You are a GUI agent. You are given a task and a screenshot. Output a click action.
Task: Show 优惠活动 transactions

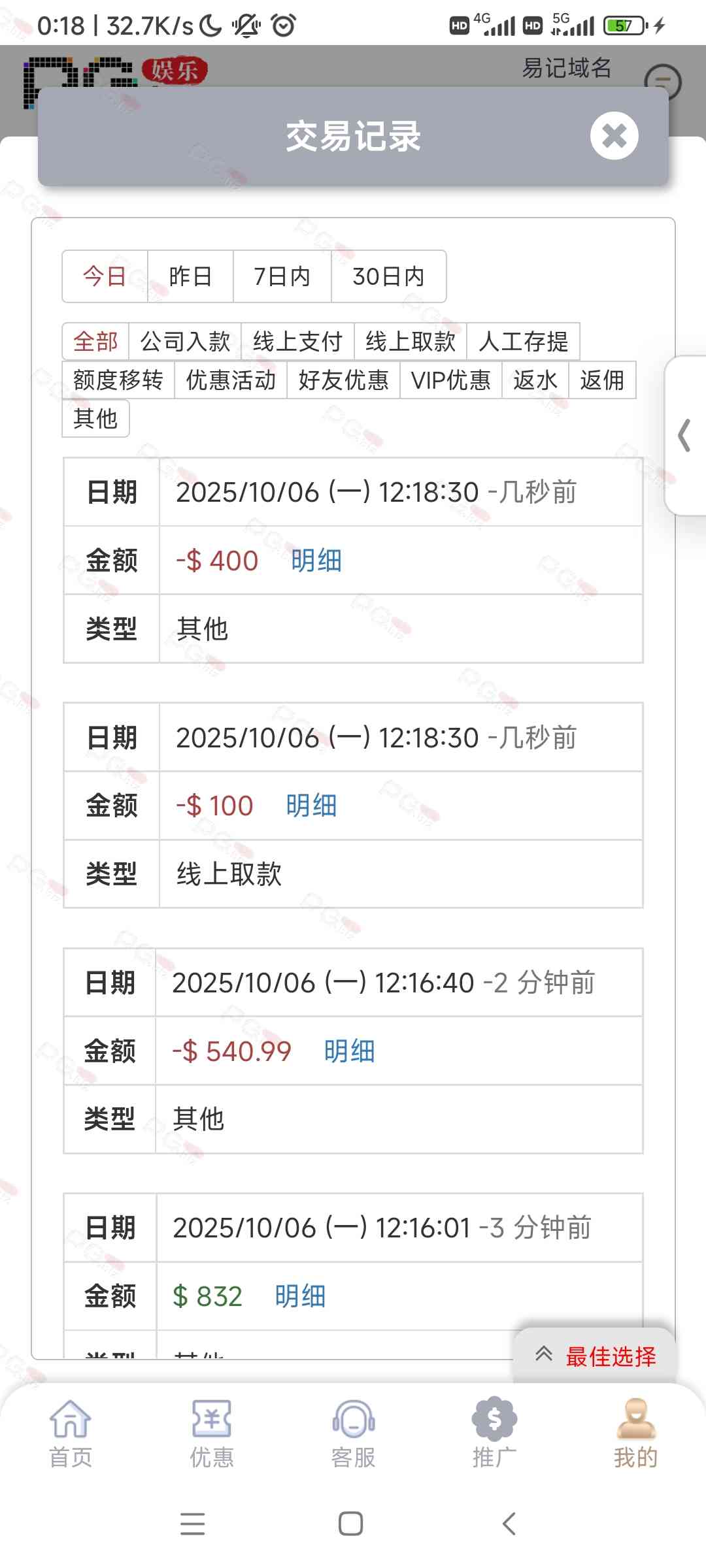tap(231, 380)
